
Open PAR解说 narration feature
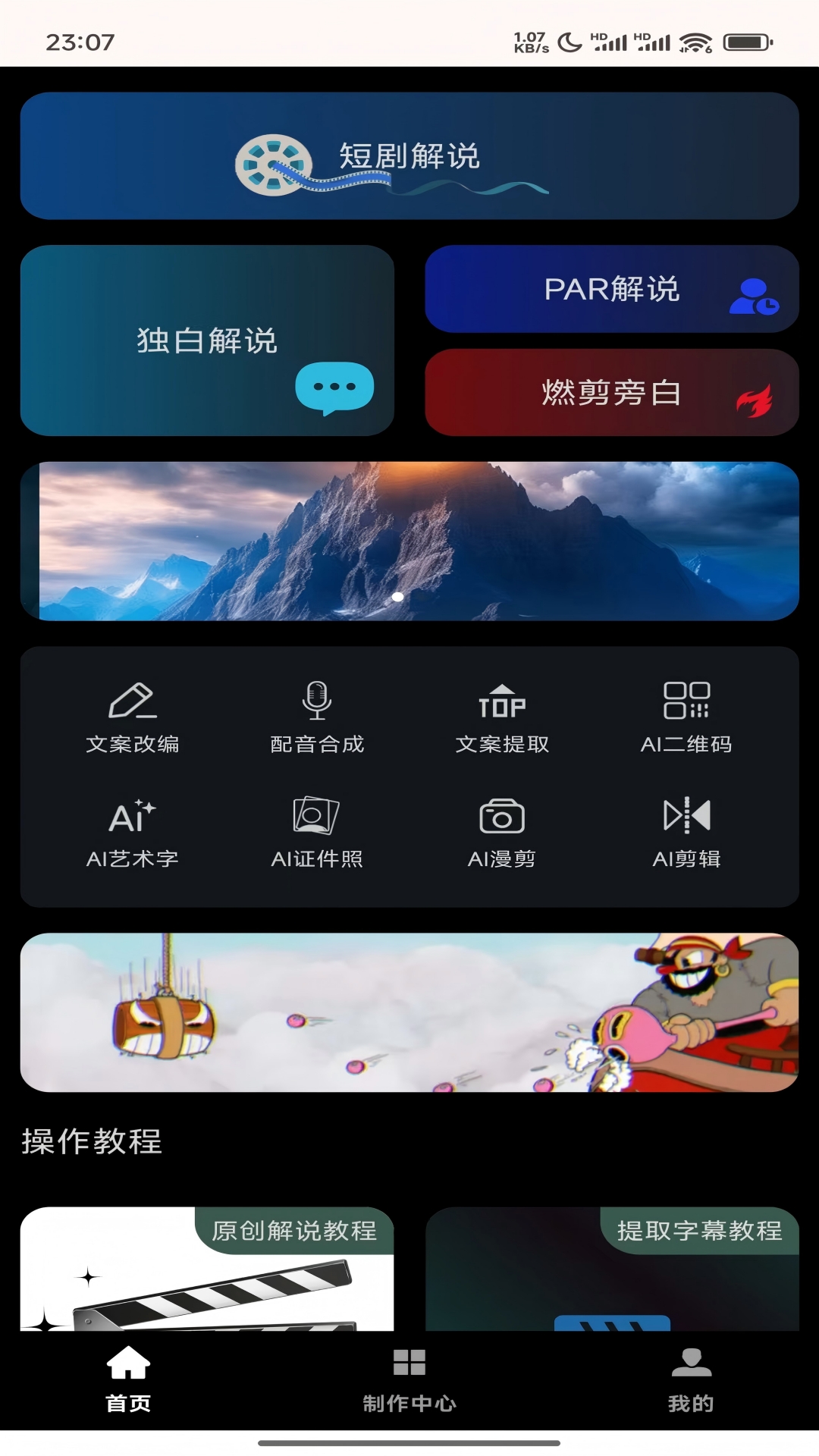click(611, 290)
